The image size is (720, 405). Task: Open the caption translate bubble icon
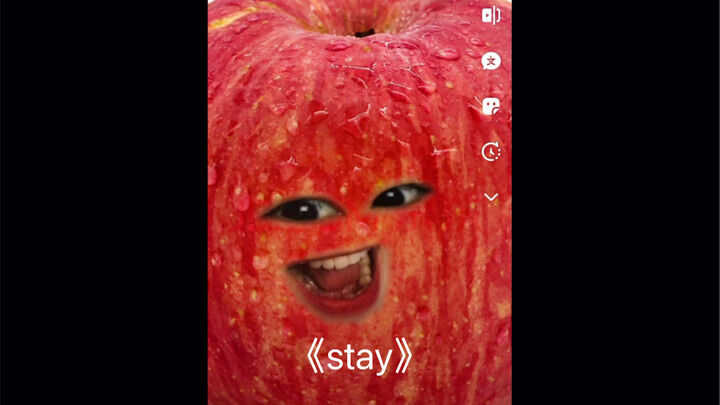point(491,61)
